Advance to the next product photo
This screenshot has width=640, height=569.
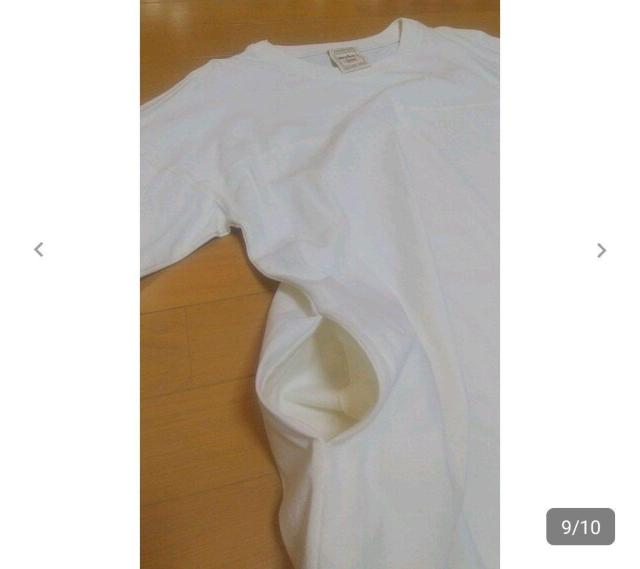601,250
